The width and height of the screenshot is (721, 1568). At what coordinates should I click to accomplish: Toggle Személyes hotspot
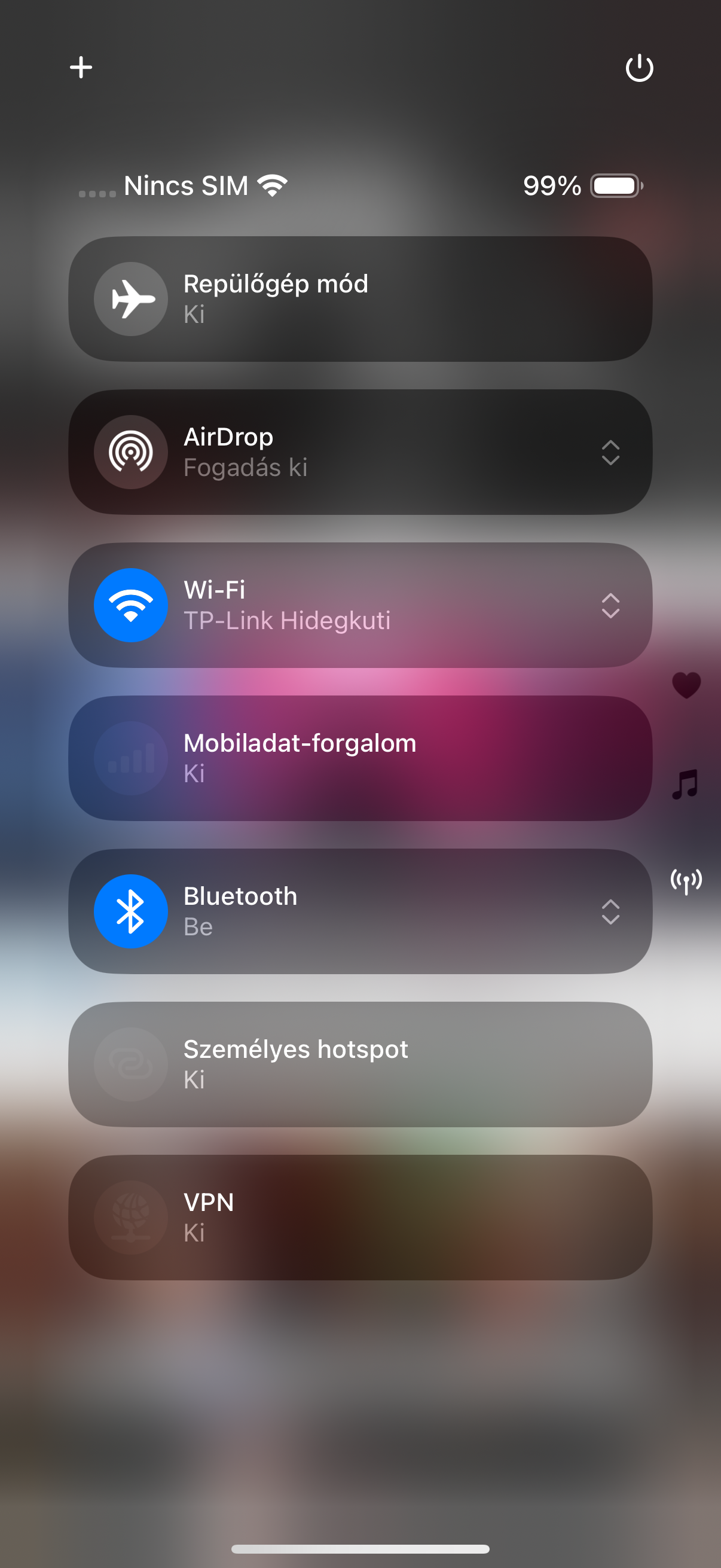coord(131,1064)
